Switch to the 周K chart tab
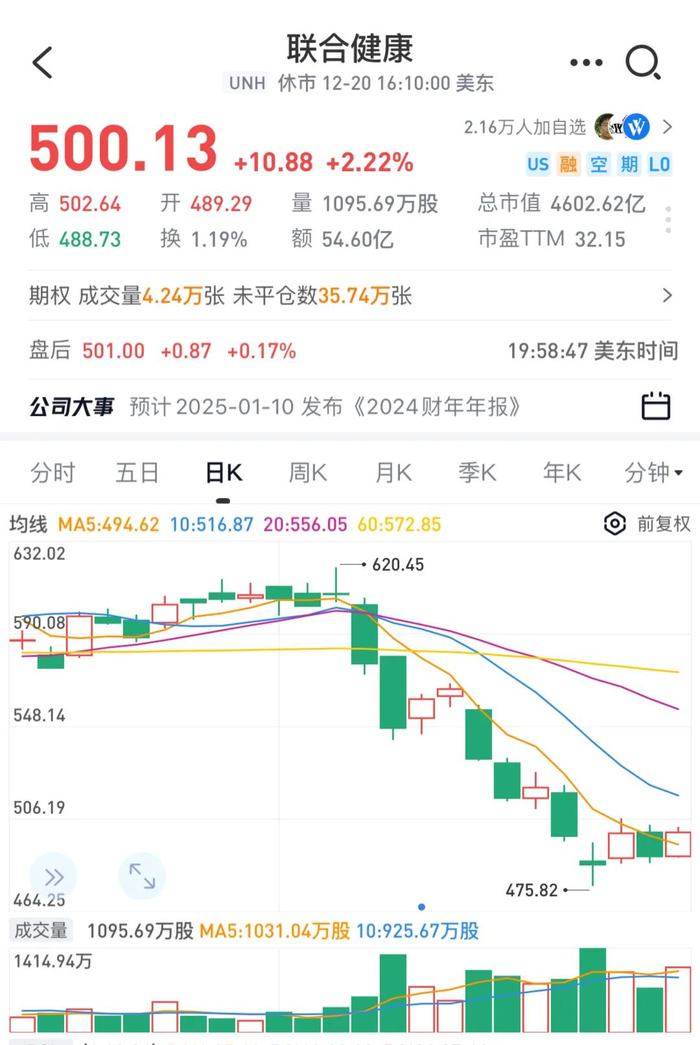This screenshot has width=700, height=1045. coord(308,472)
